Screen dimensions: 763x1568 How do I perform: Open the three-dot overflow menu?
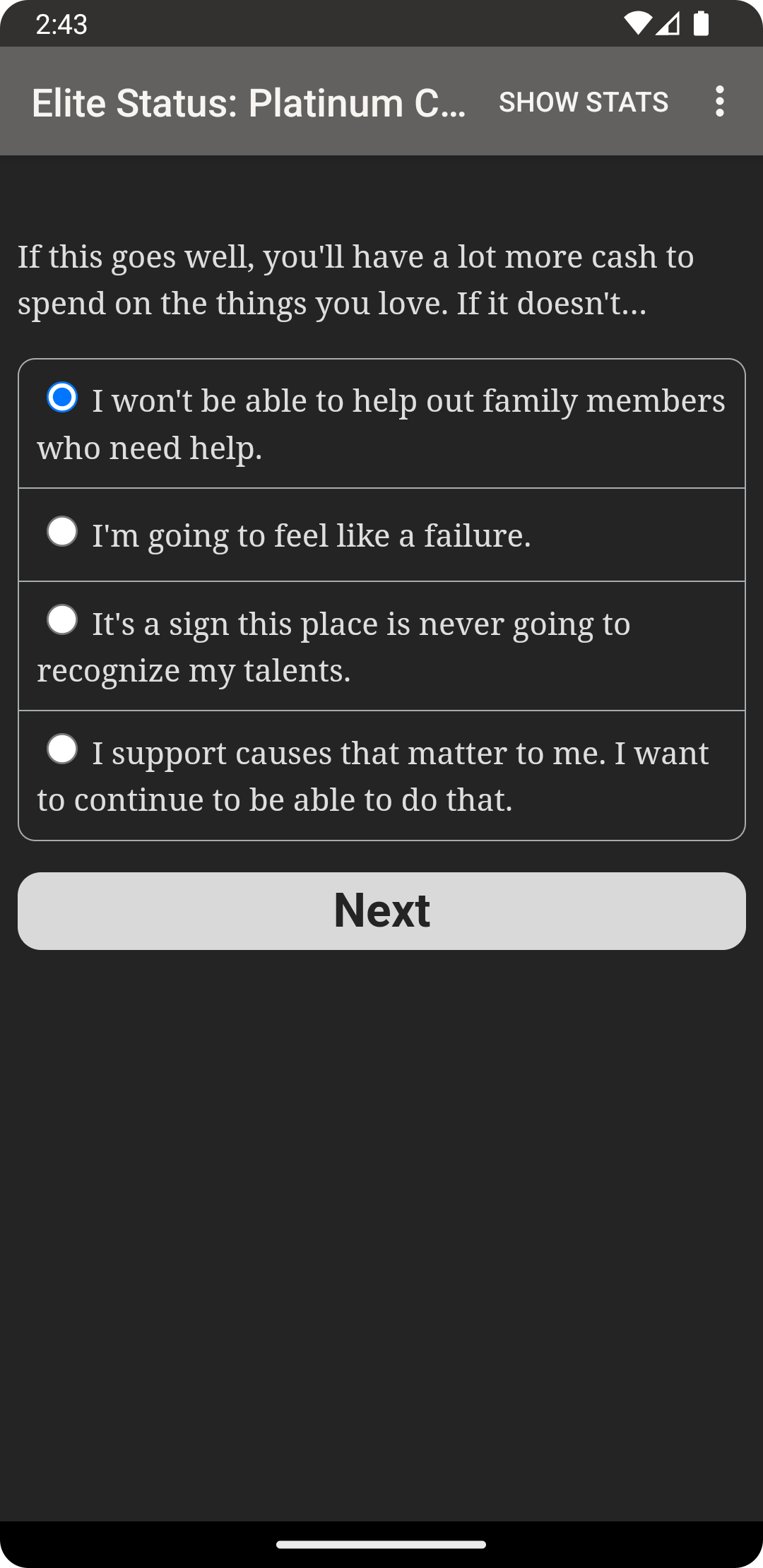tap(719, 102)
